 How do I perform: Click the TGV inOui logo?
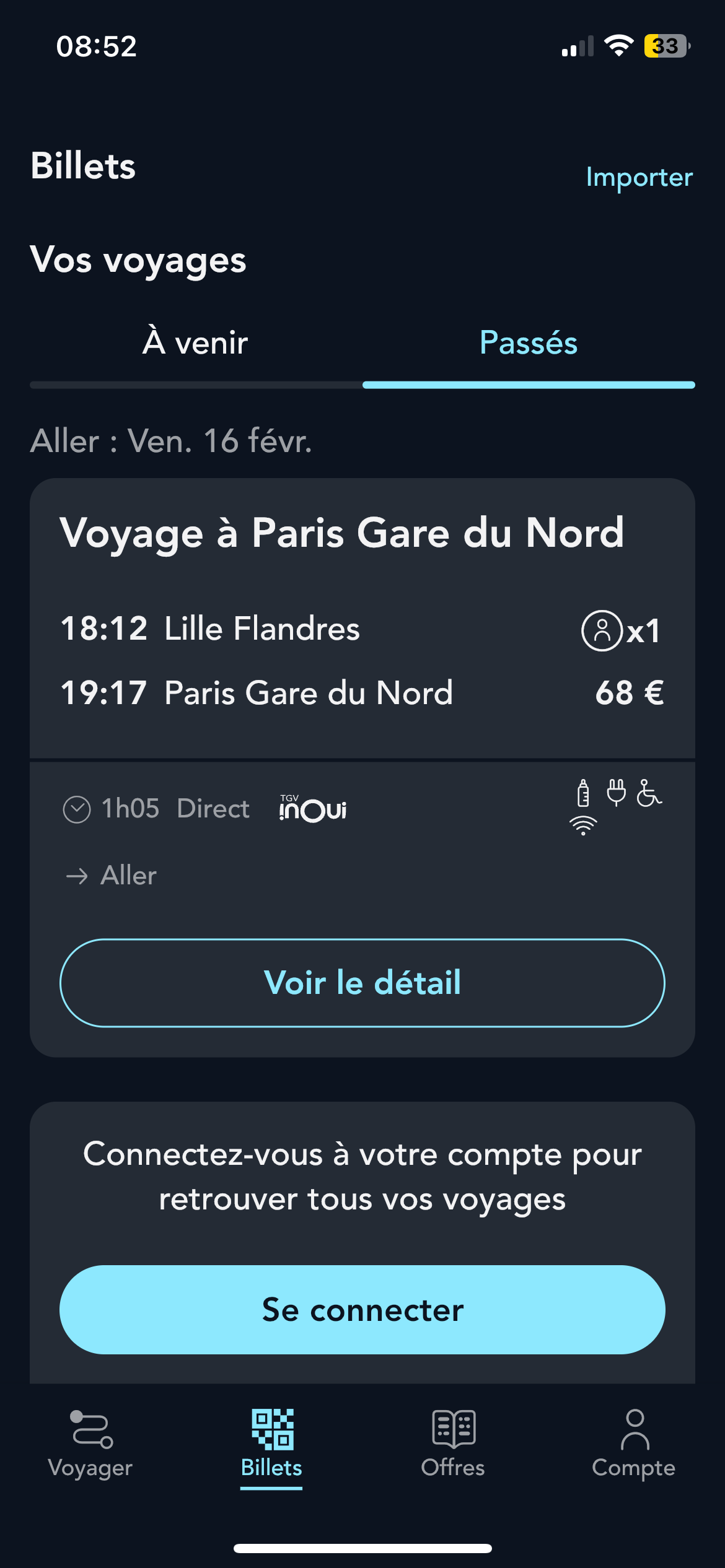(x=312, y=809)
